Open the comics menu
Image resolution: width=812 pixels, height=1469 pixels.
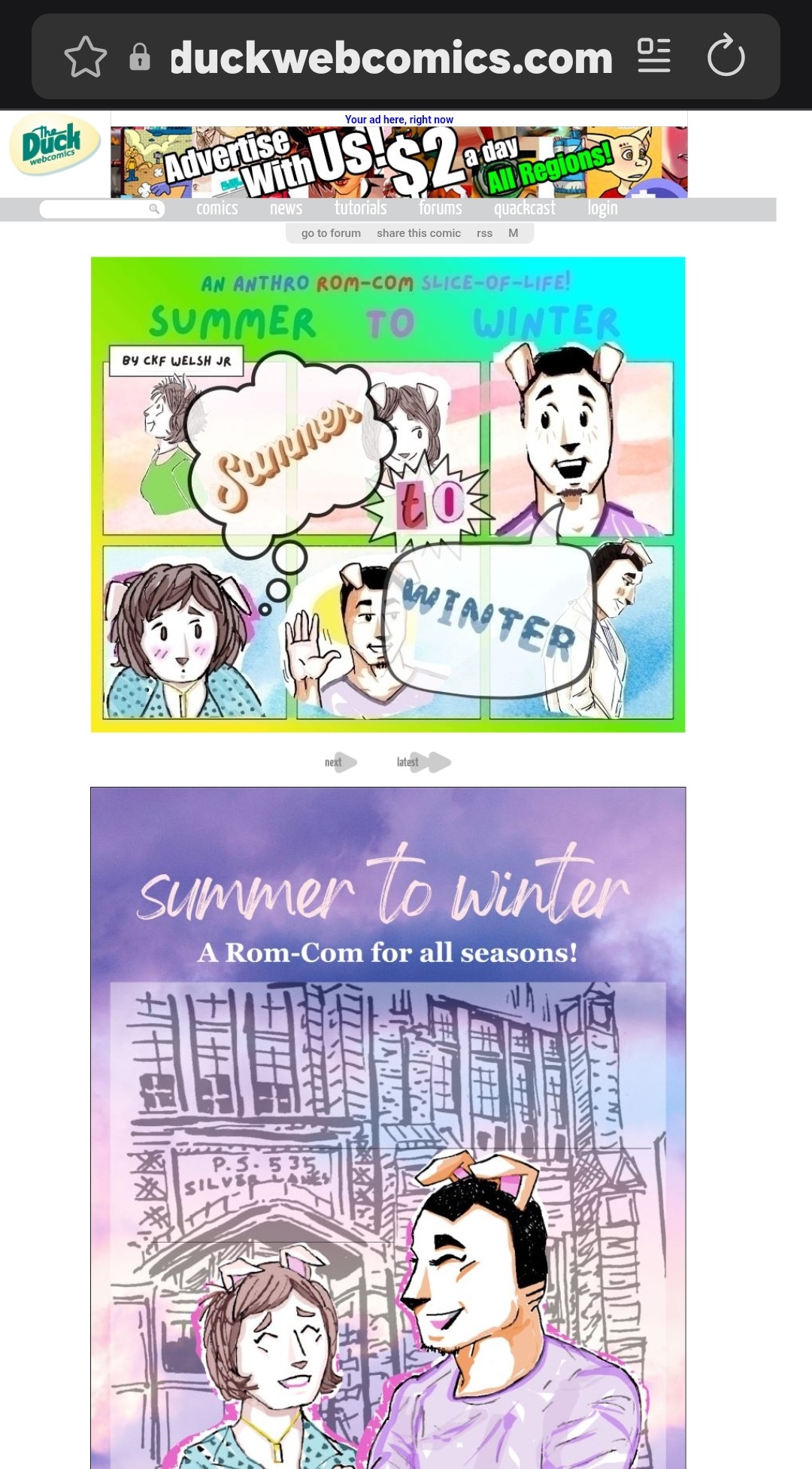(217, 208)
